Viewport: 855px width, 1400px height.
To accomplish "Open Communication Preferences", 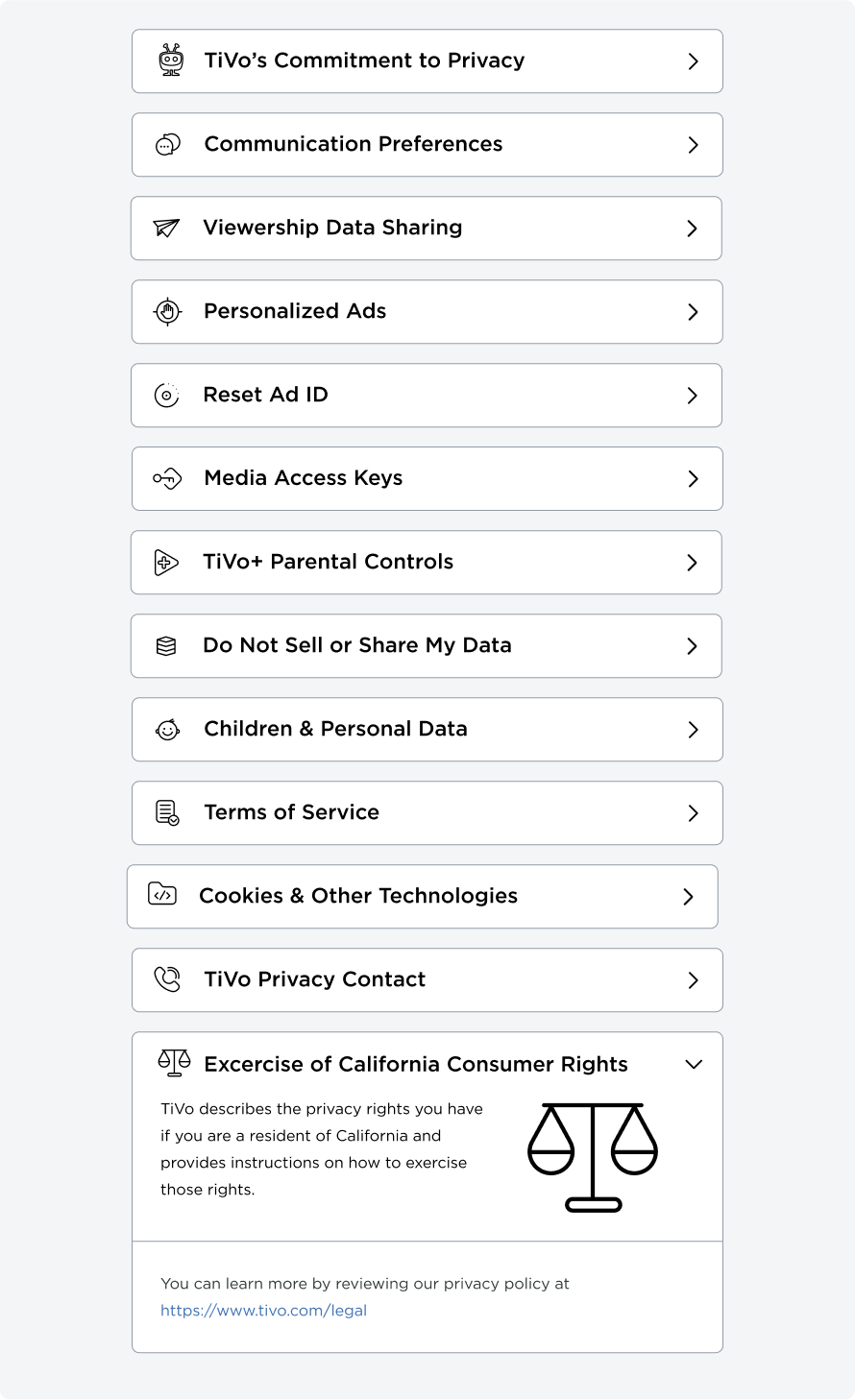I will coord(427,145).
